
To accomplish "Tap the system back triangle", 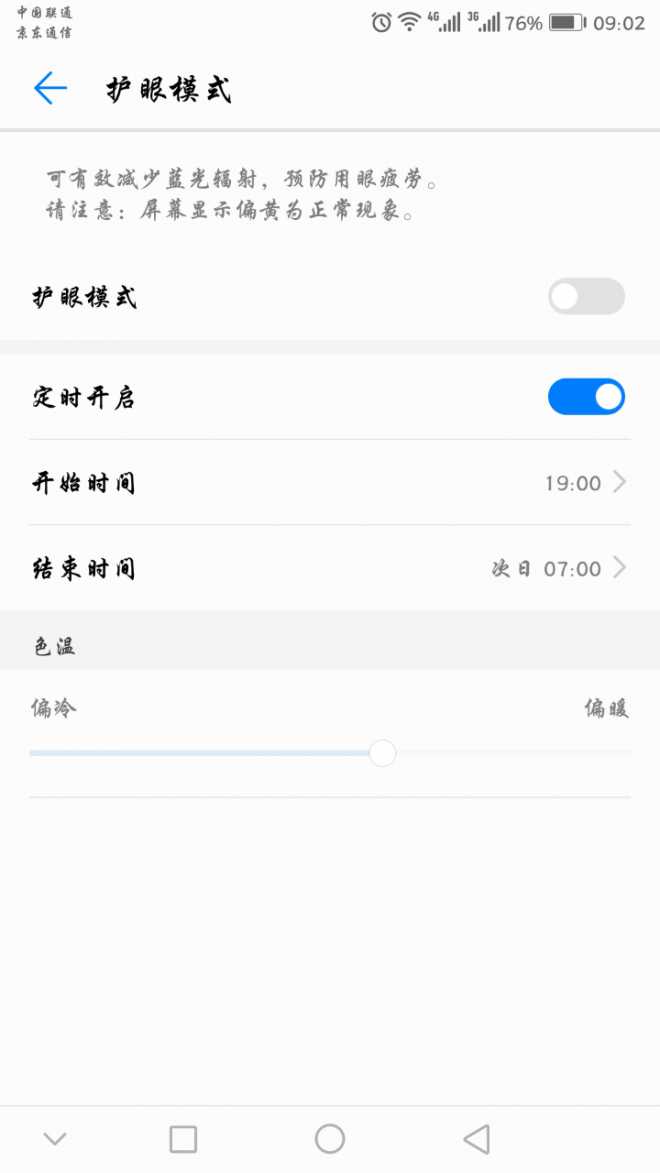I will click(476, 1138).
